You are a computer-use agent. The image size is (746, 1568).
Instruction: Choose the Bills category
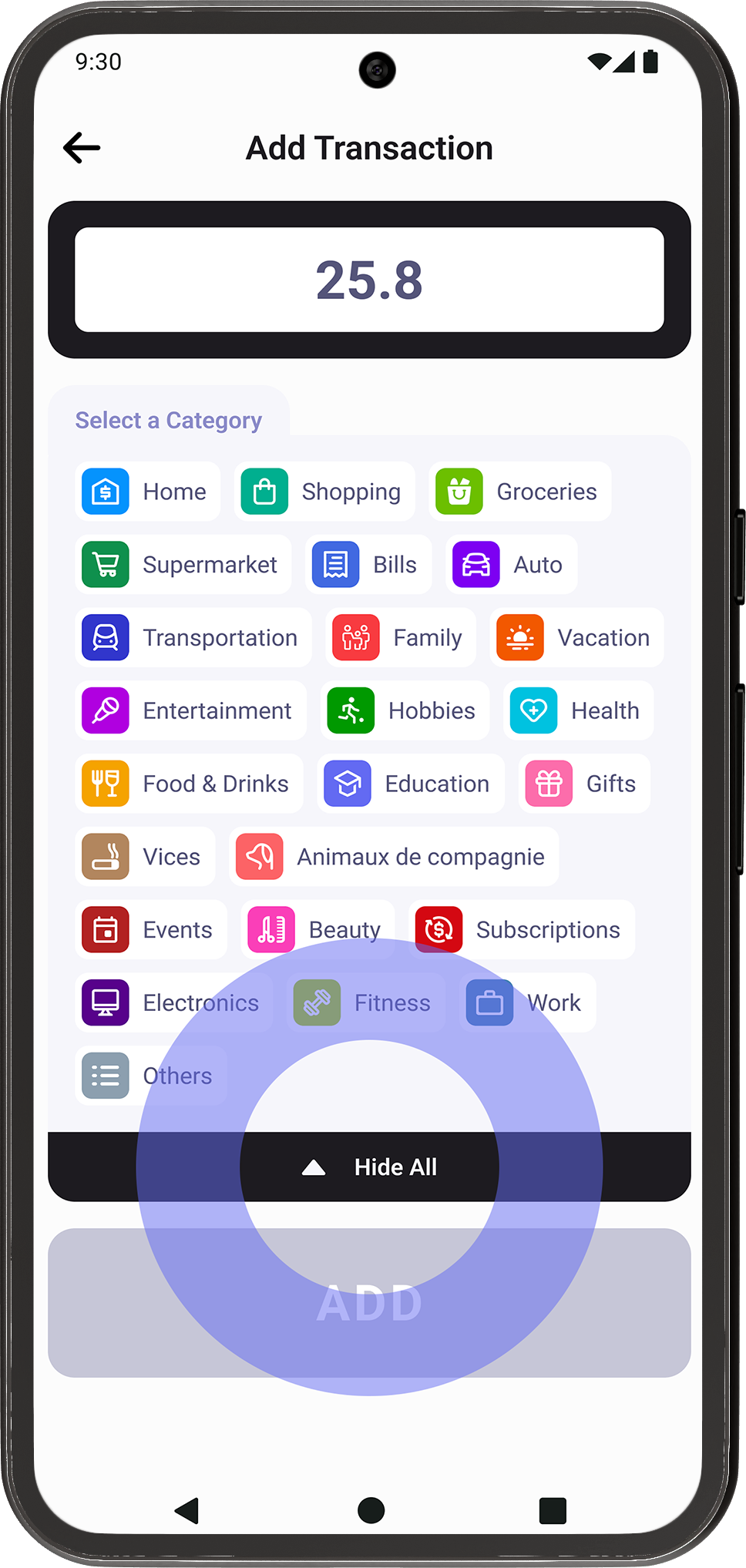point(368,565)
